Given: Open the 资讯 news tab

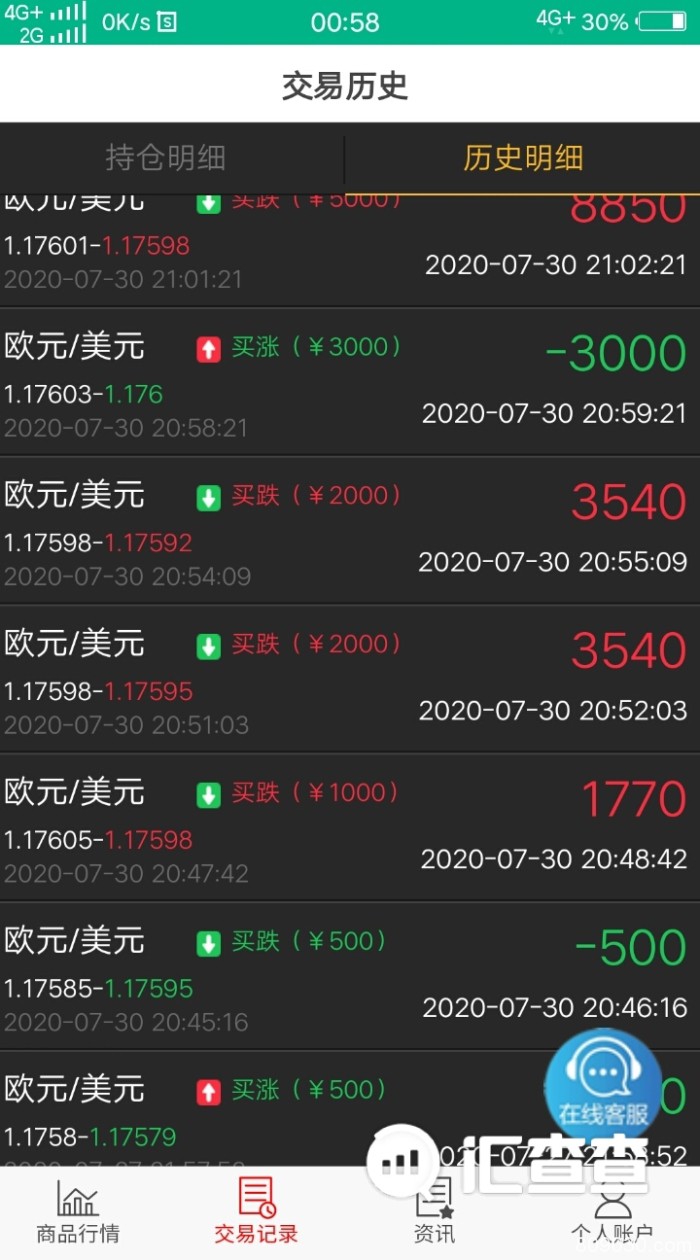Looking at the screenshot, I should 434,1211.
